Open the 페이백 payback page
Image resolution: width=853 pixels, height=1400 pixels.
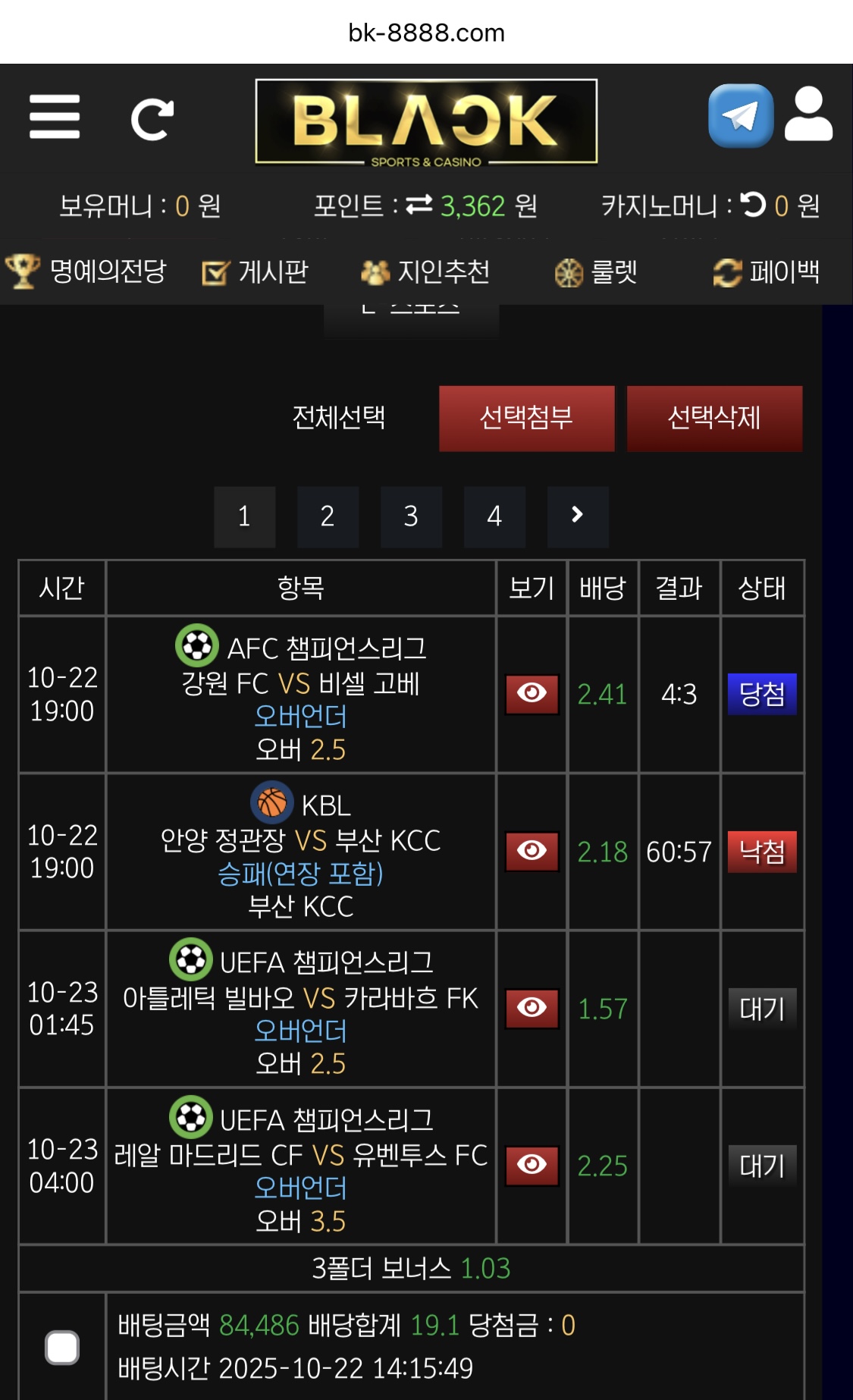767,272
